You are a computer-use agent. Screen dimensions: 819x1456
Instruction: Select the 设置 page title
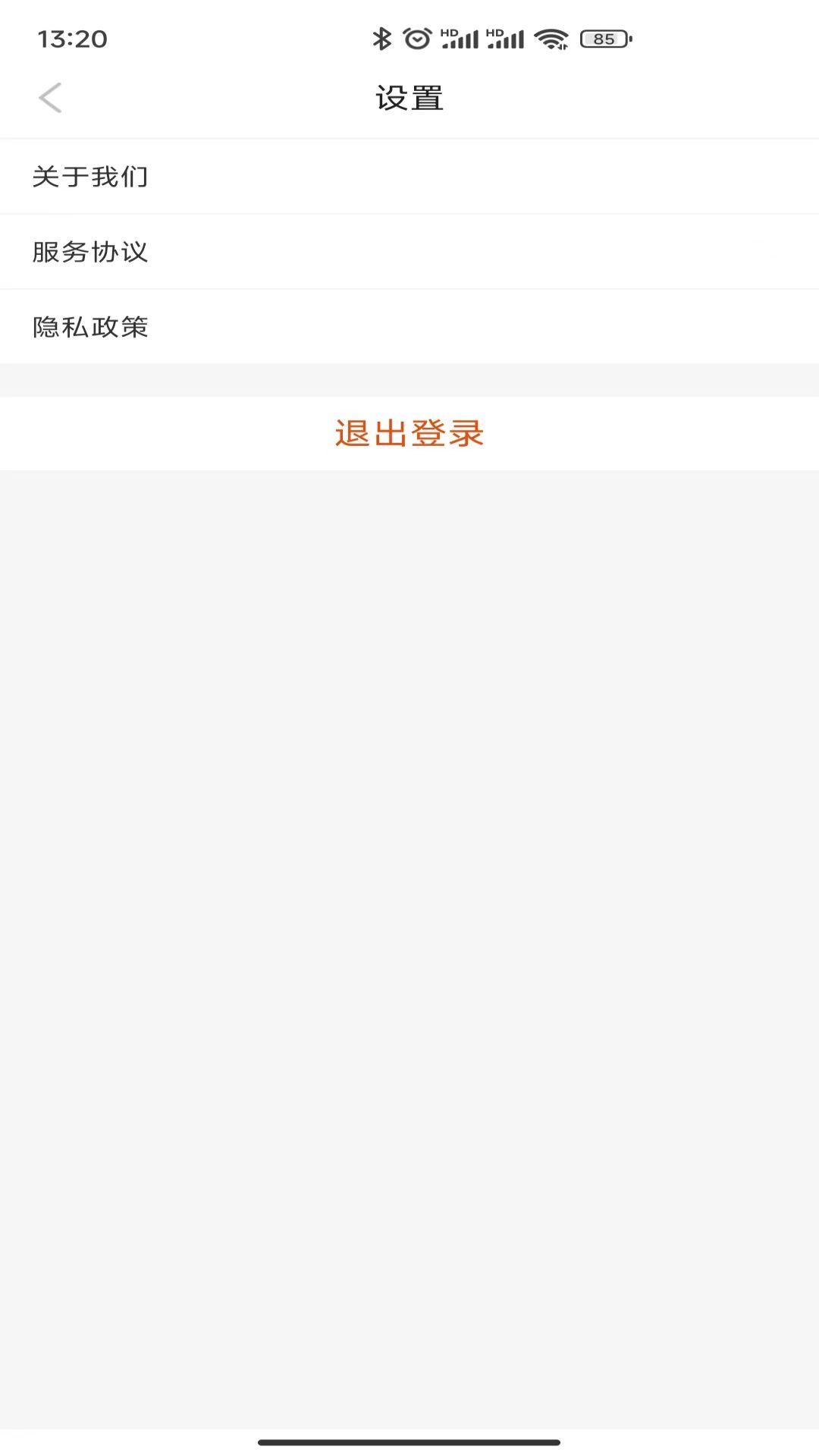[x=409, y=97]
